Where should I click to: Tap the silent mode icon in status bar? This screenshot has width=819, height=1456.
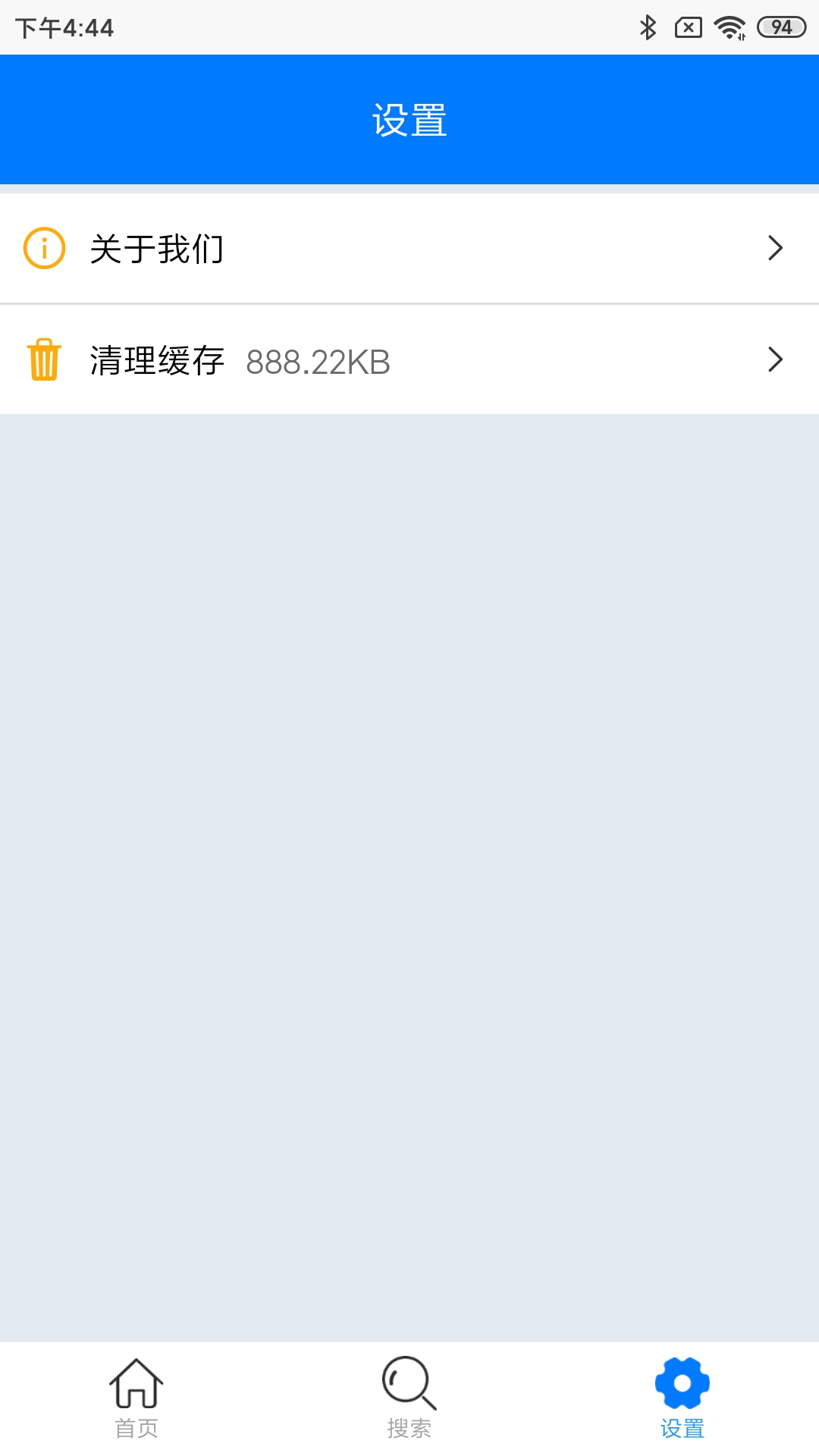tap(689, 25)
